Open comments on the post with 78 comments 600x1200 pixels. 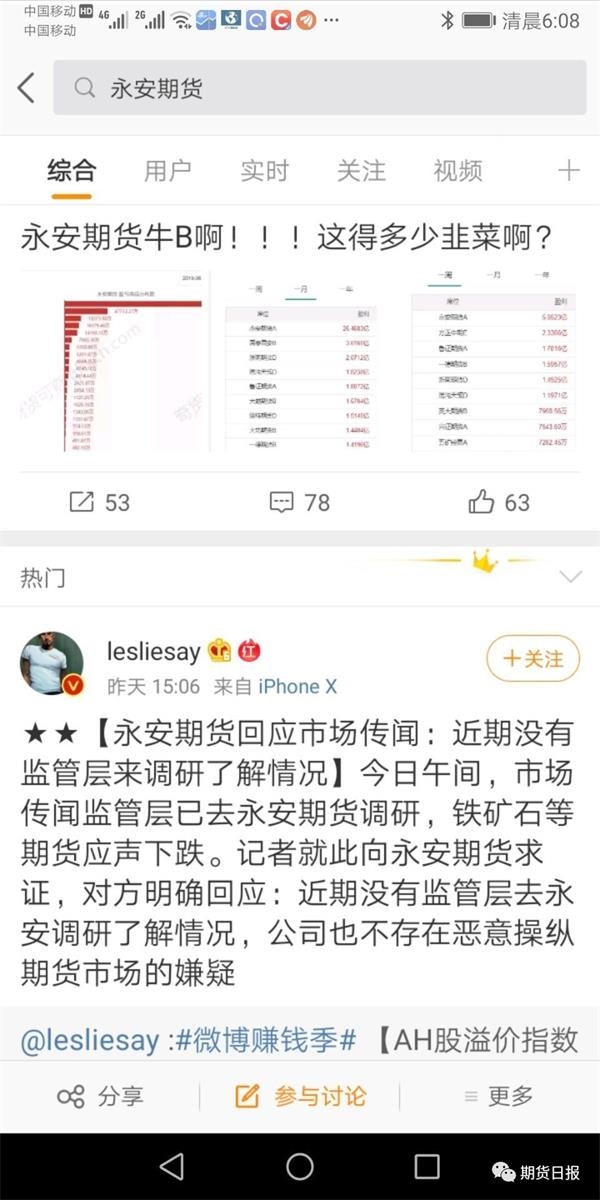(x=300, y=502)
